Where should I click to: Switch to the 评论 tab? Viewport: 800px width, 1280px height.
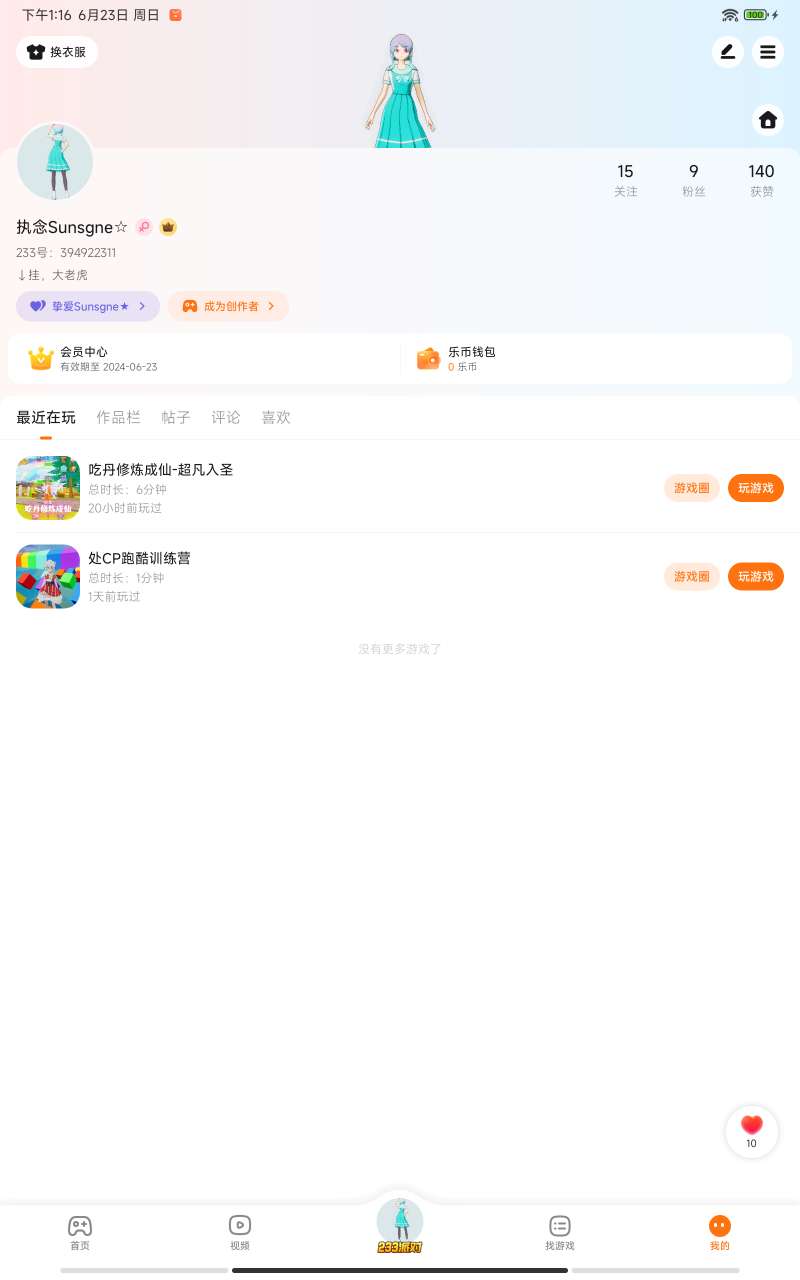[x=226, y=417]
